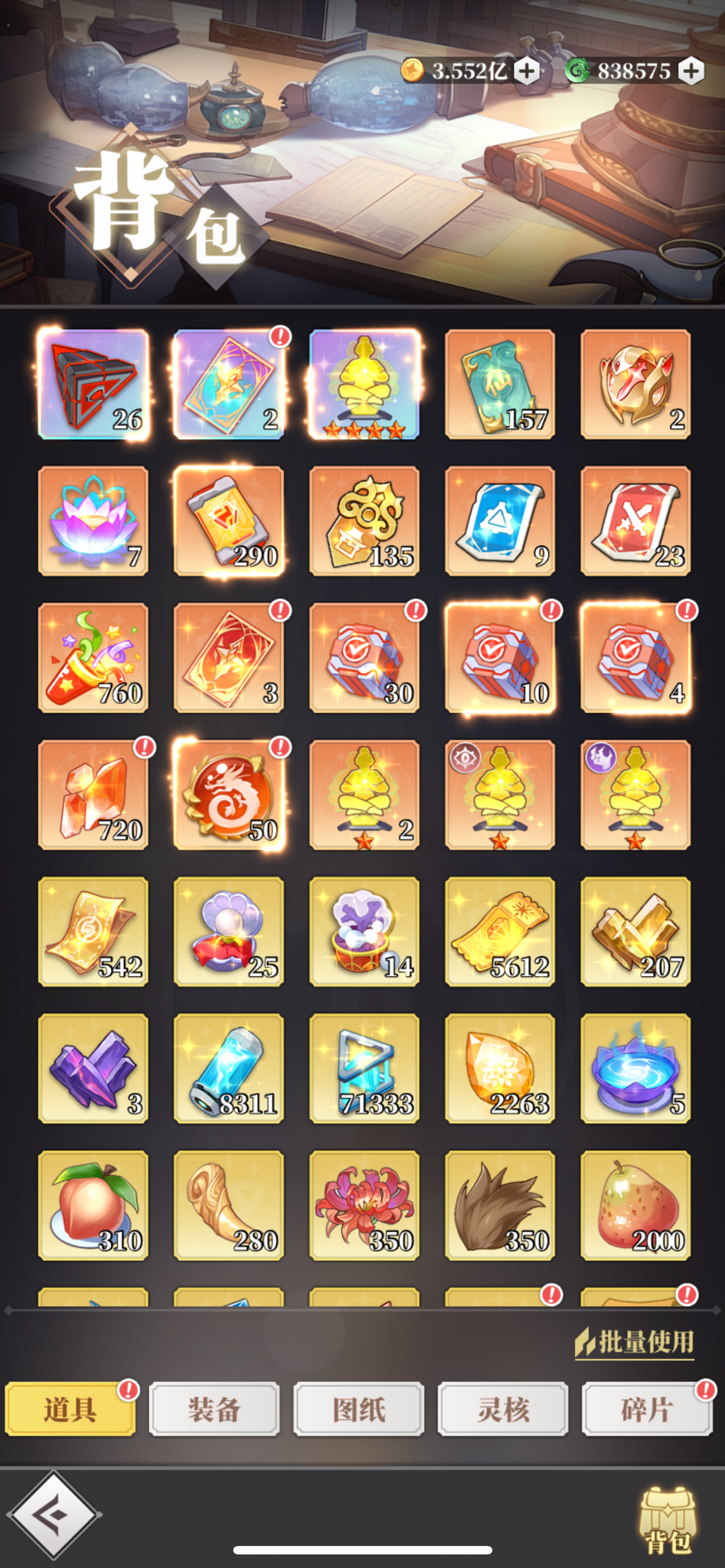Open the red cube item with 26
The image size is (725, 1568).
(93, 384)
